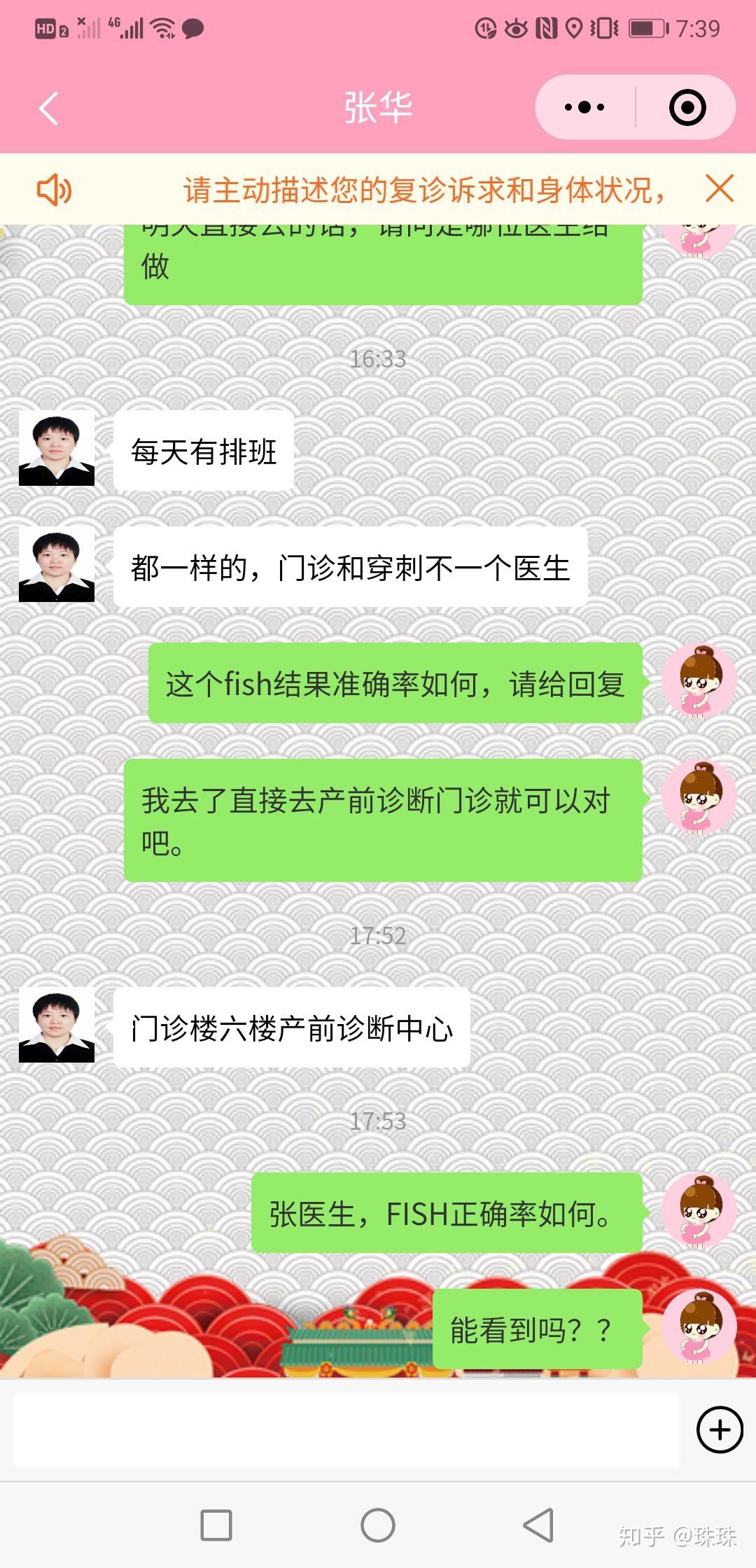Open the plus attachment menu
Viewport: 756px width, 1568px height.
point(720,1429)
